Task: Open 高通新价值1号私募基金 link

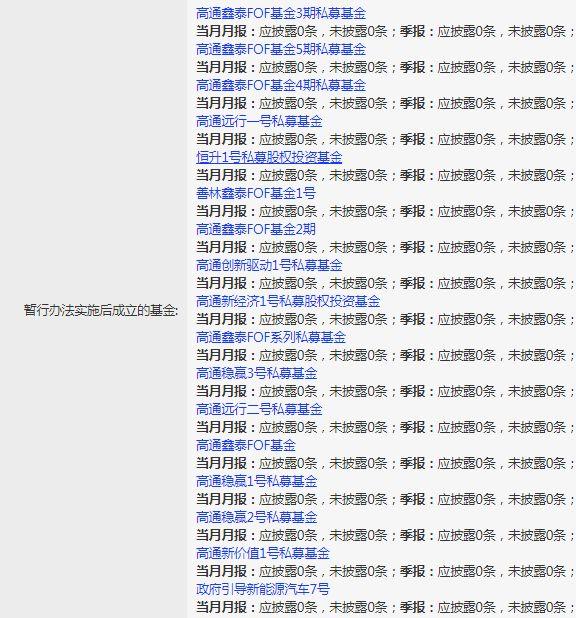Action: click(x=263, y=553)
